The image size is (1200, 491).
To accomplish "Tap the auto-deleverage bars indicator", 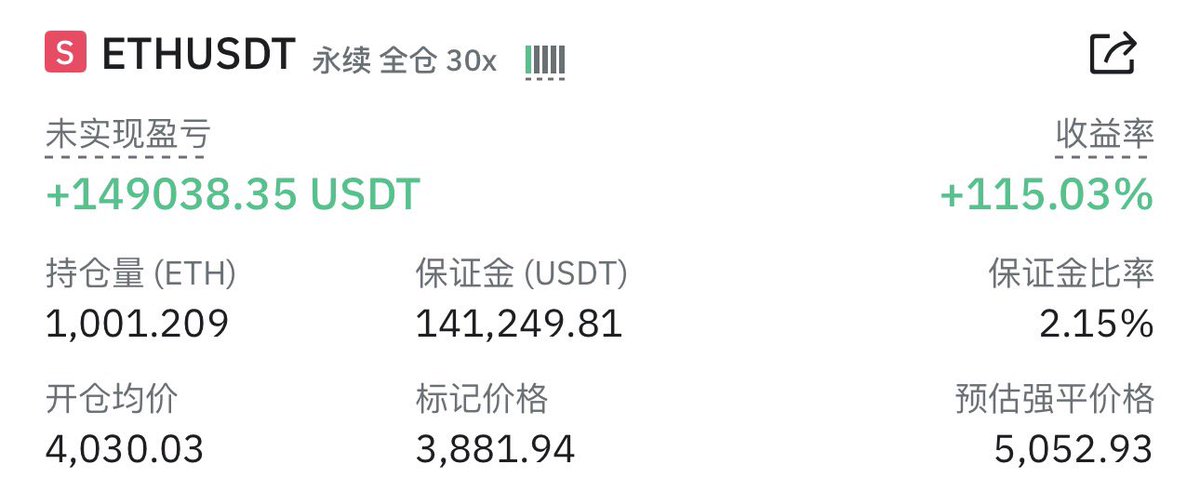I will (545, 61).
